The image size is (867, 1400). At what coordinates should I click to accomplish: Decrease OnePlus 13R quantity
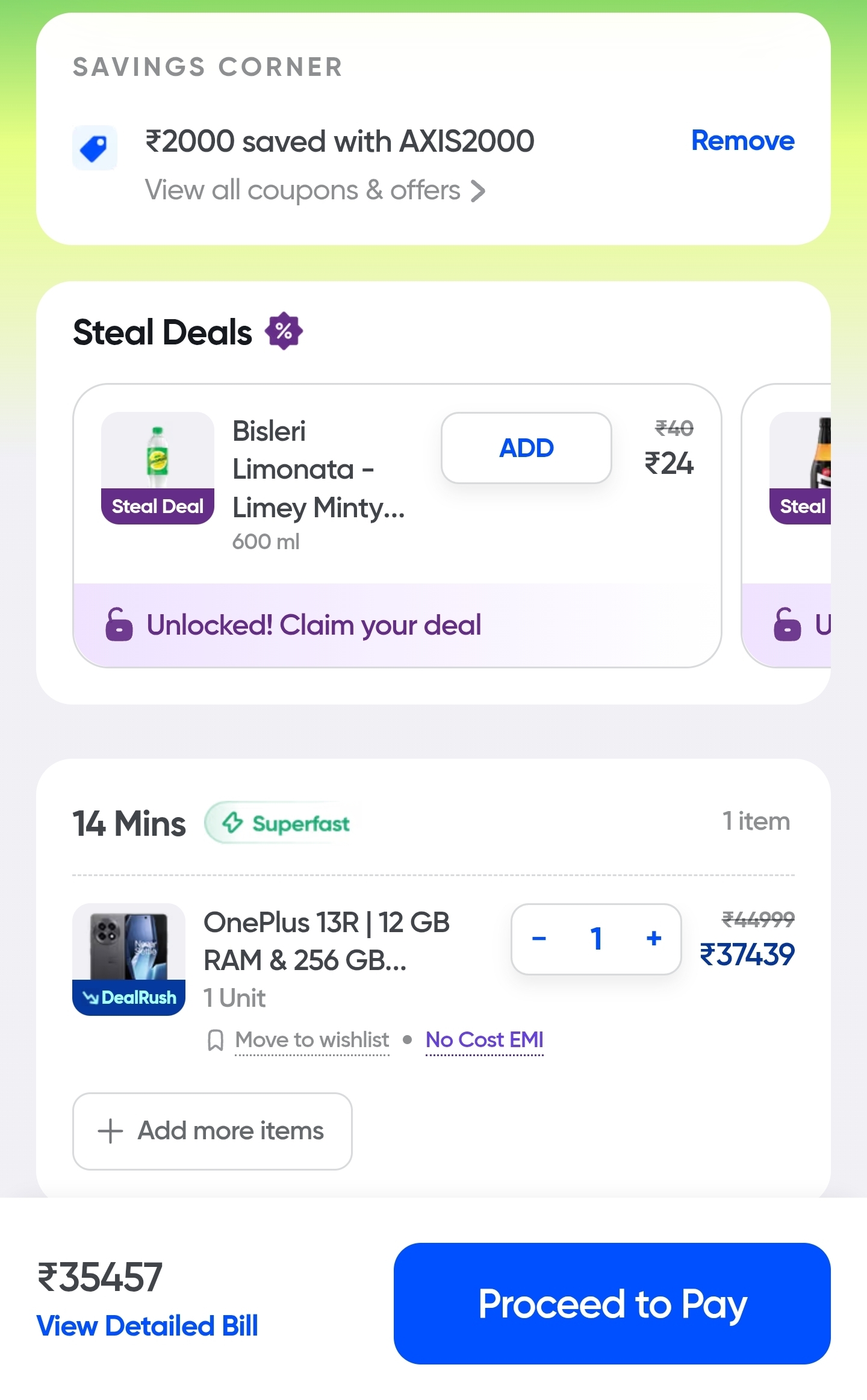tap(539, 939)
